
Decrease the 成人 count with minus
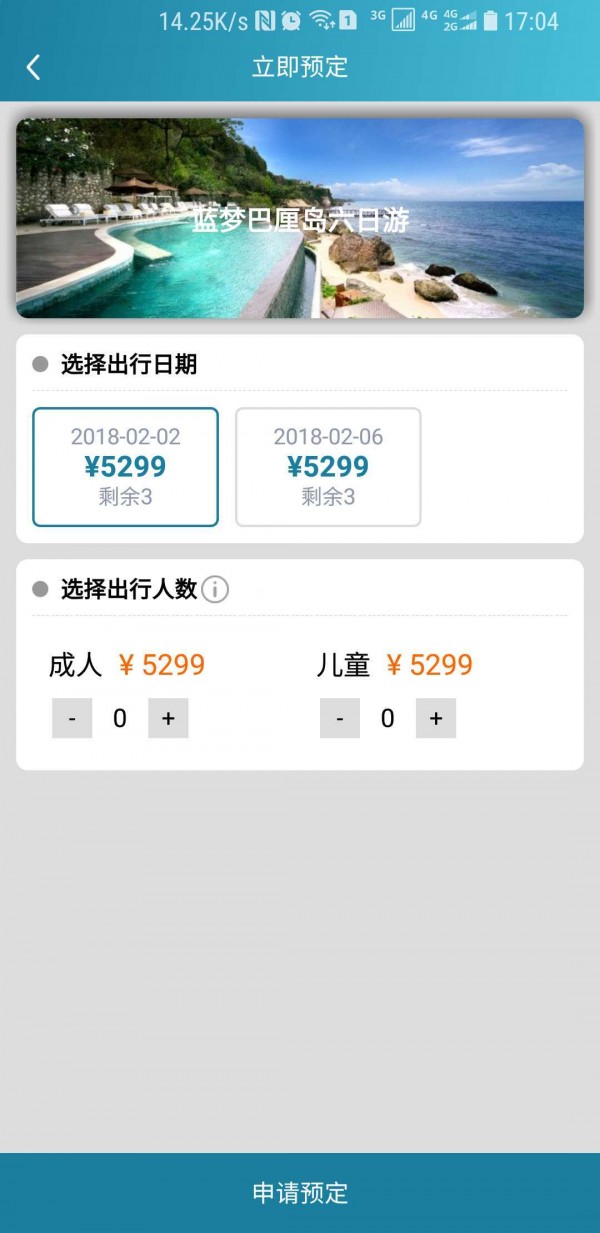[x=72, y=718]
